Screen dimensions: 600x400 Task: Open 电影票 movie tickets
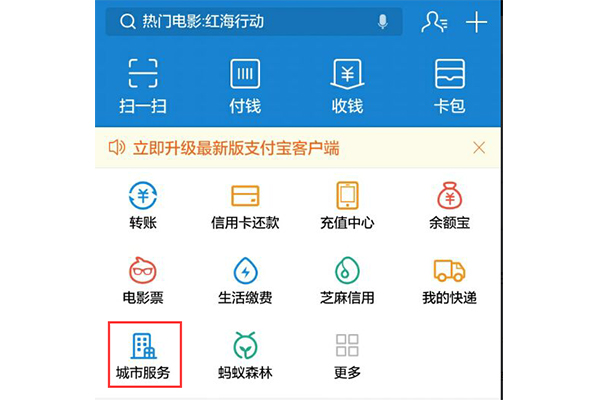[x=144, y=281]
